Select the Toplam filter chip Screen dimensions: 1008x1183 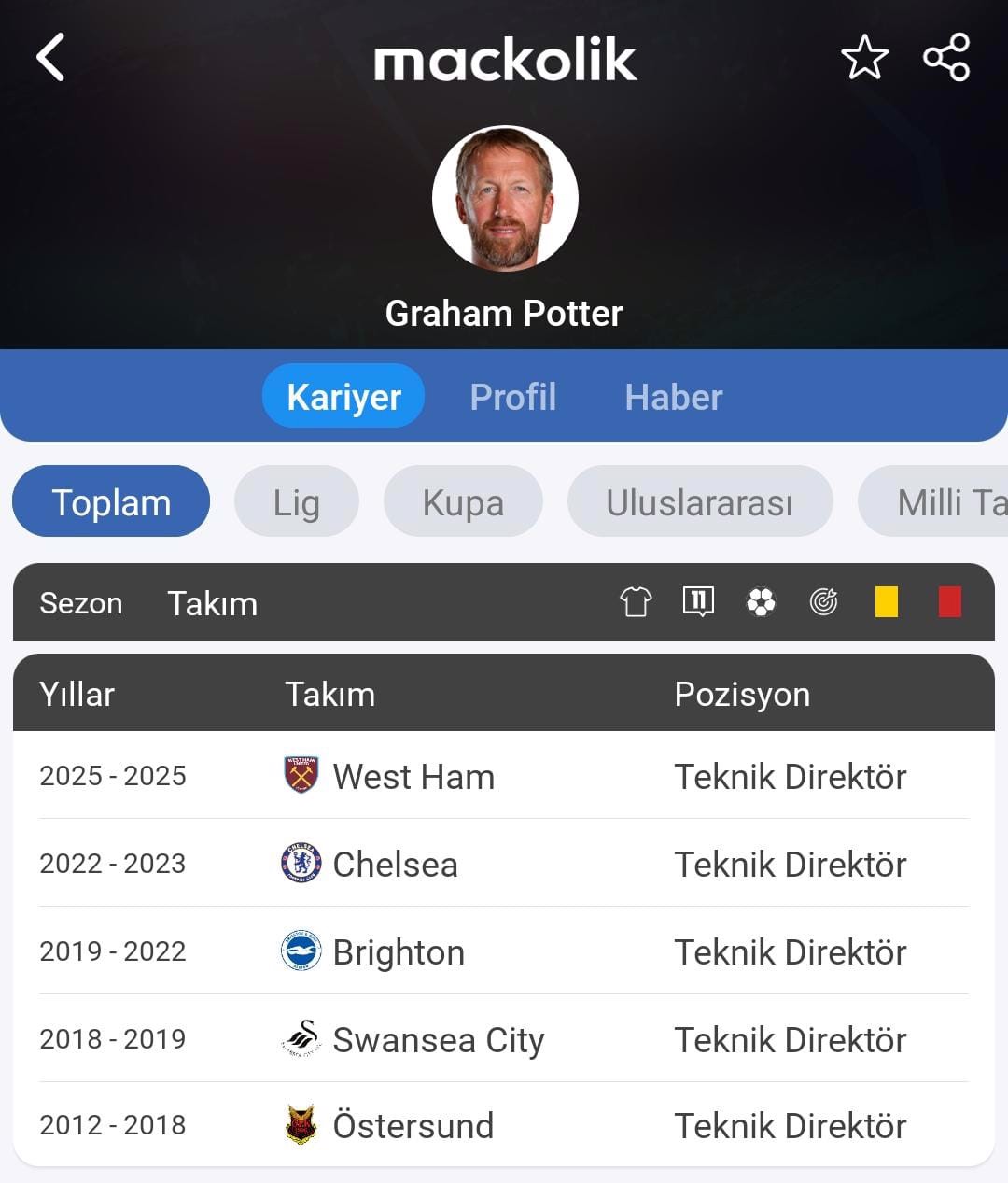click(x=111, y=502)
